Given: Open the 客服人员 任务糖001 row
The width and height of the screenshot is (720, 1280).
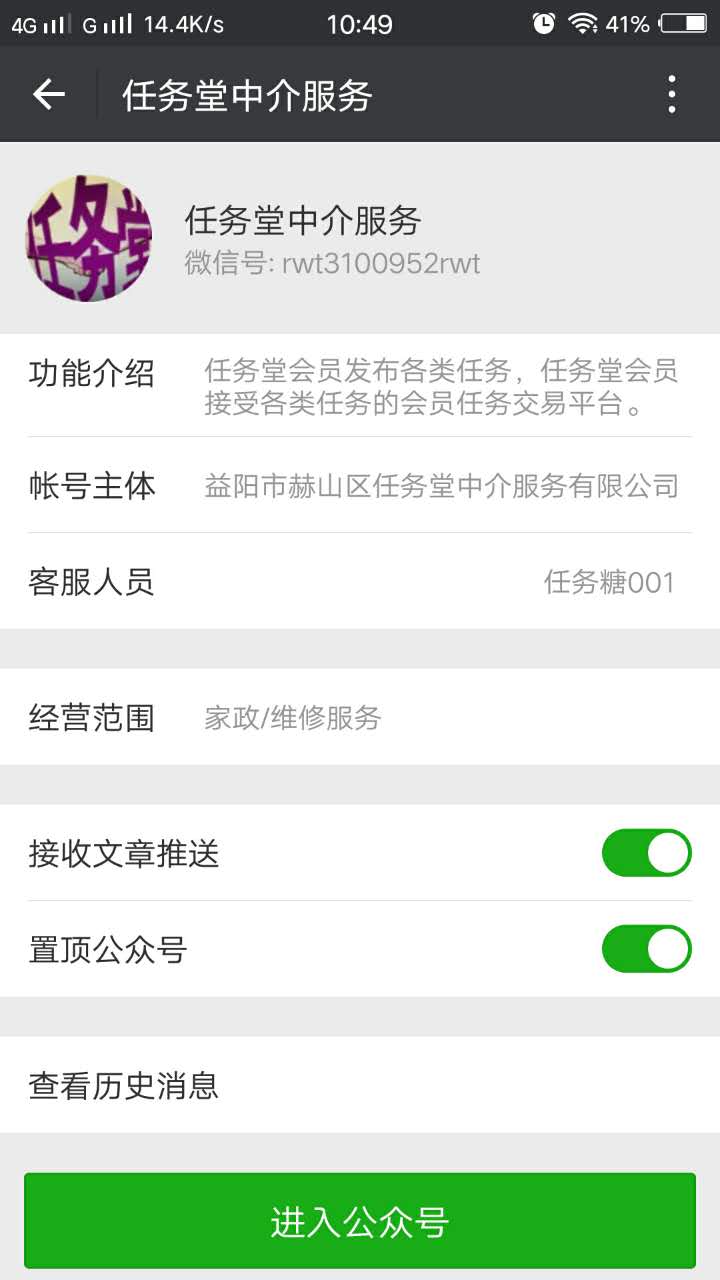Looking at the screenshot, I should [x=360, y=581].
